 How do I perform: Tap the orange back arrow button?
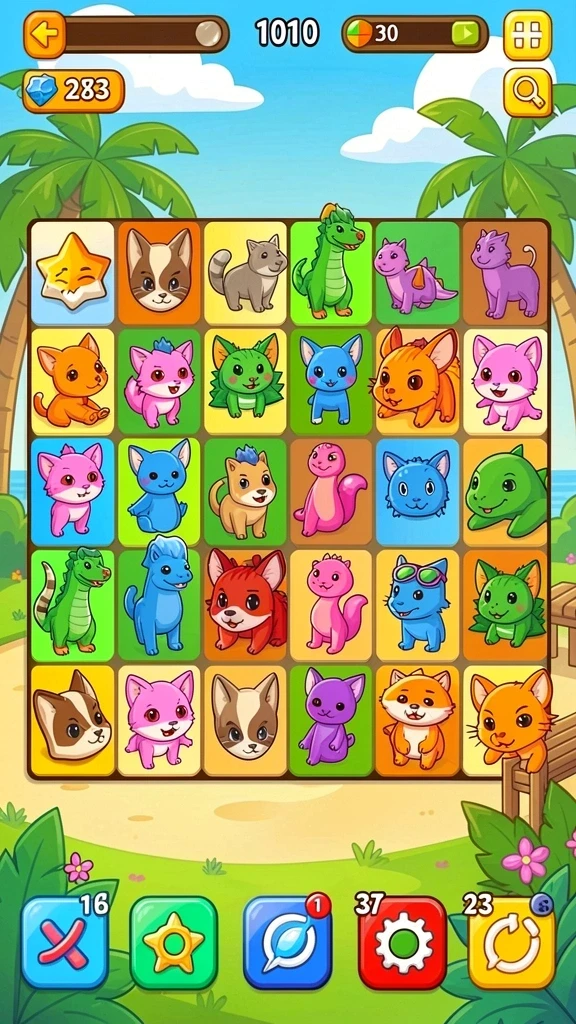click(x=44, y=34)
